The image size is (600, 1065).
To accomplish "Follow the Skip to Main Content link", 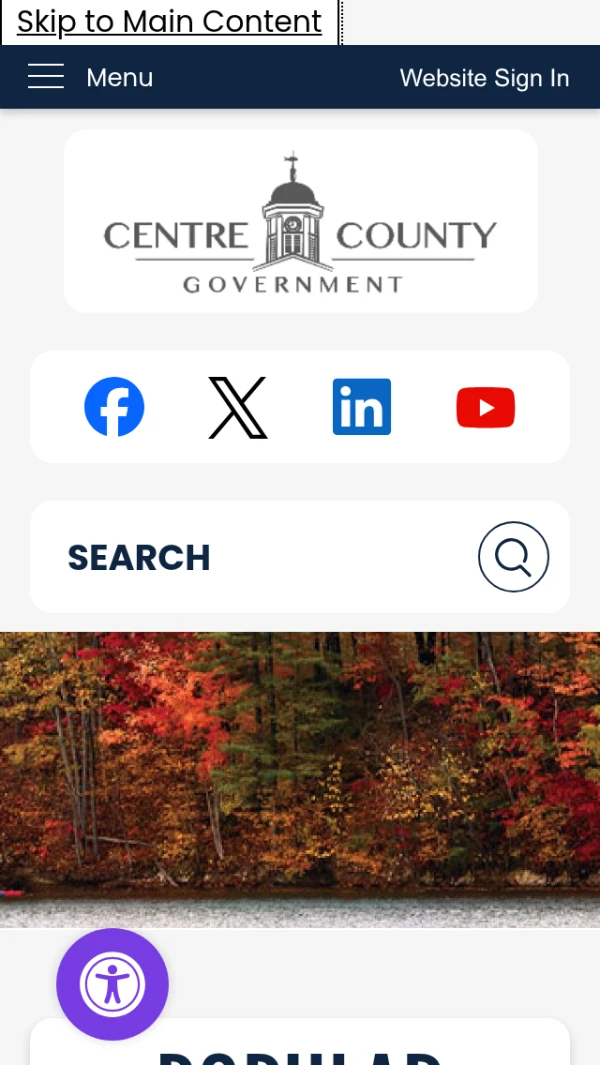I will (x=169, y=22).
